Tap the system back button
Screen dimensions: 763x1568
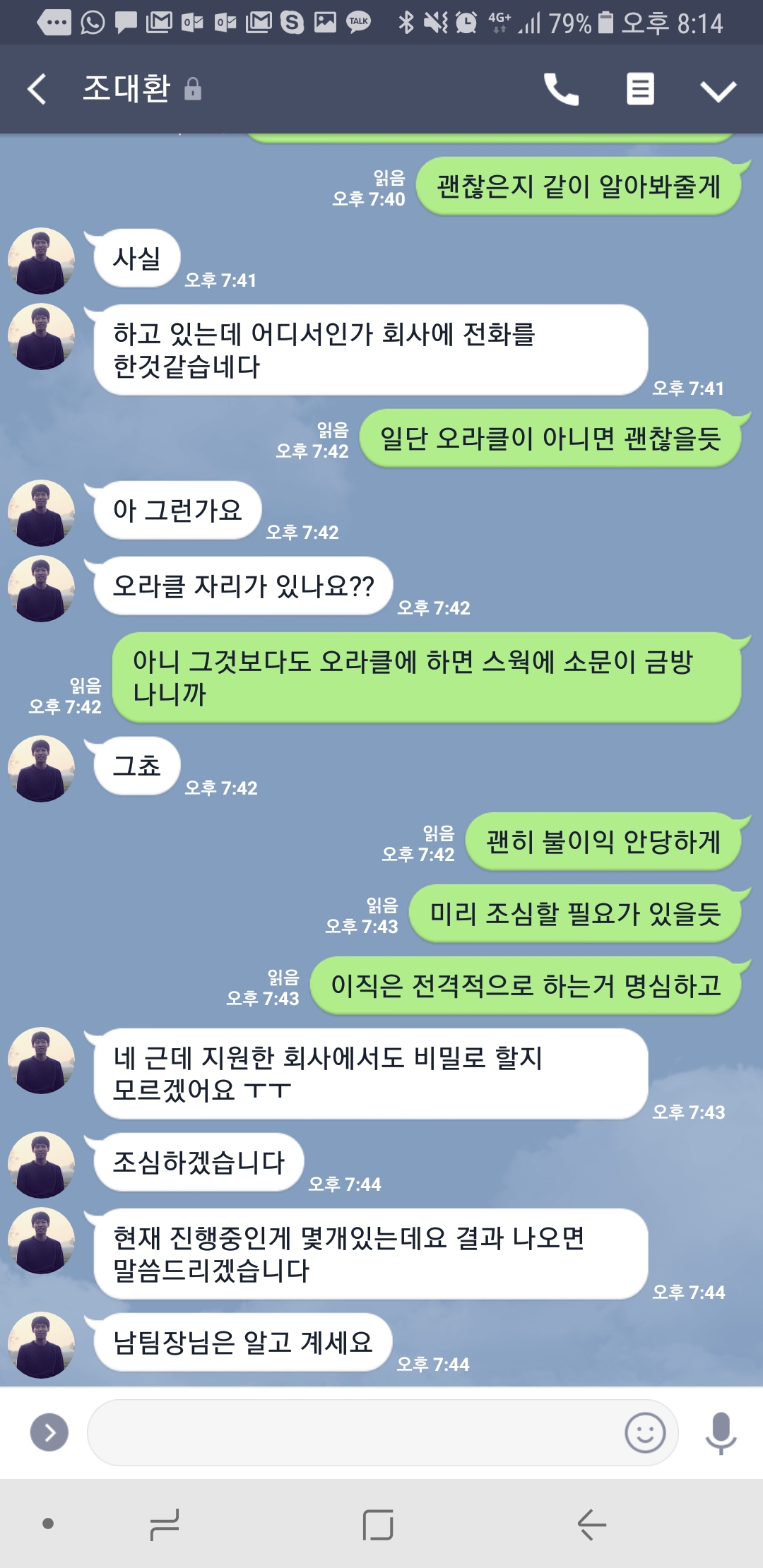pos(592,1524)
